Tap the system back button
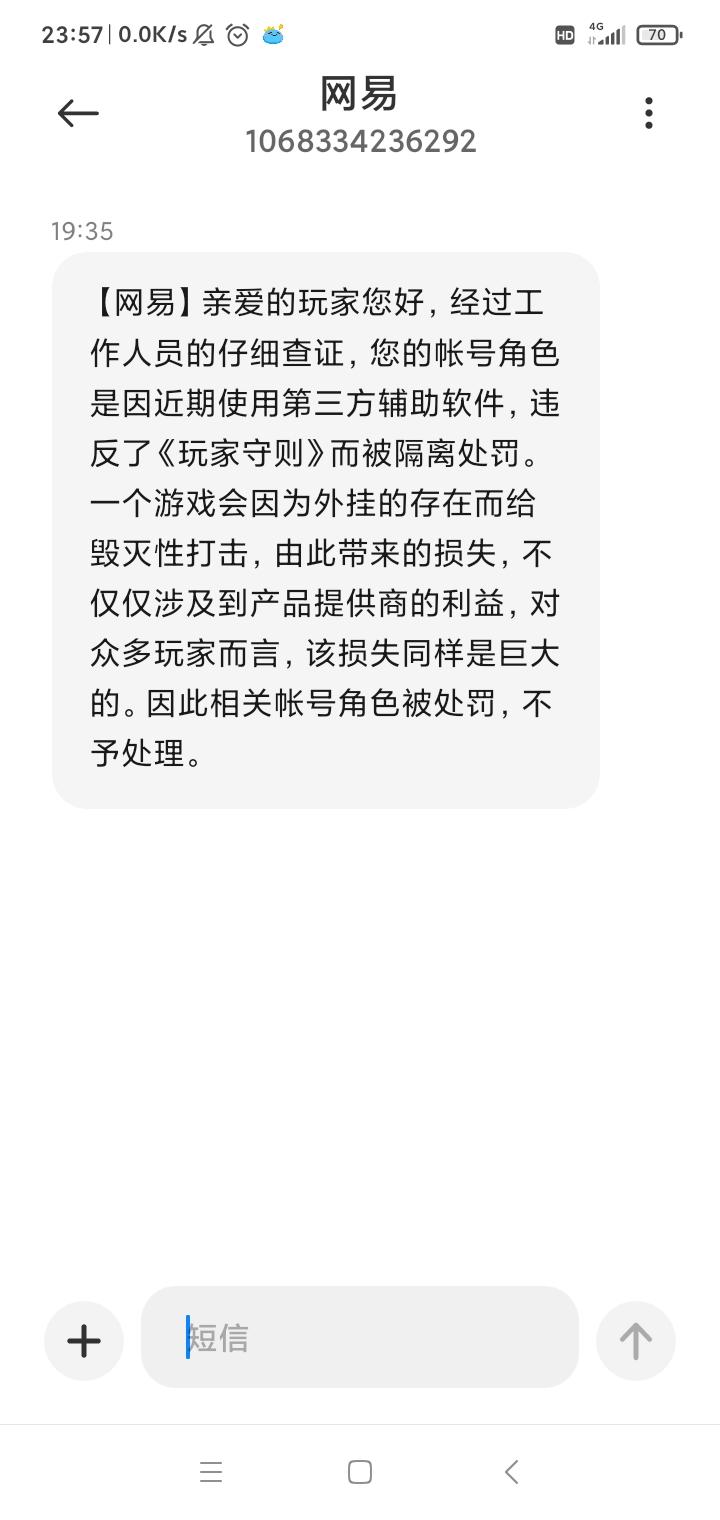 point(511,1472)
